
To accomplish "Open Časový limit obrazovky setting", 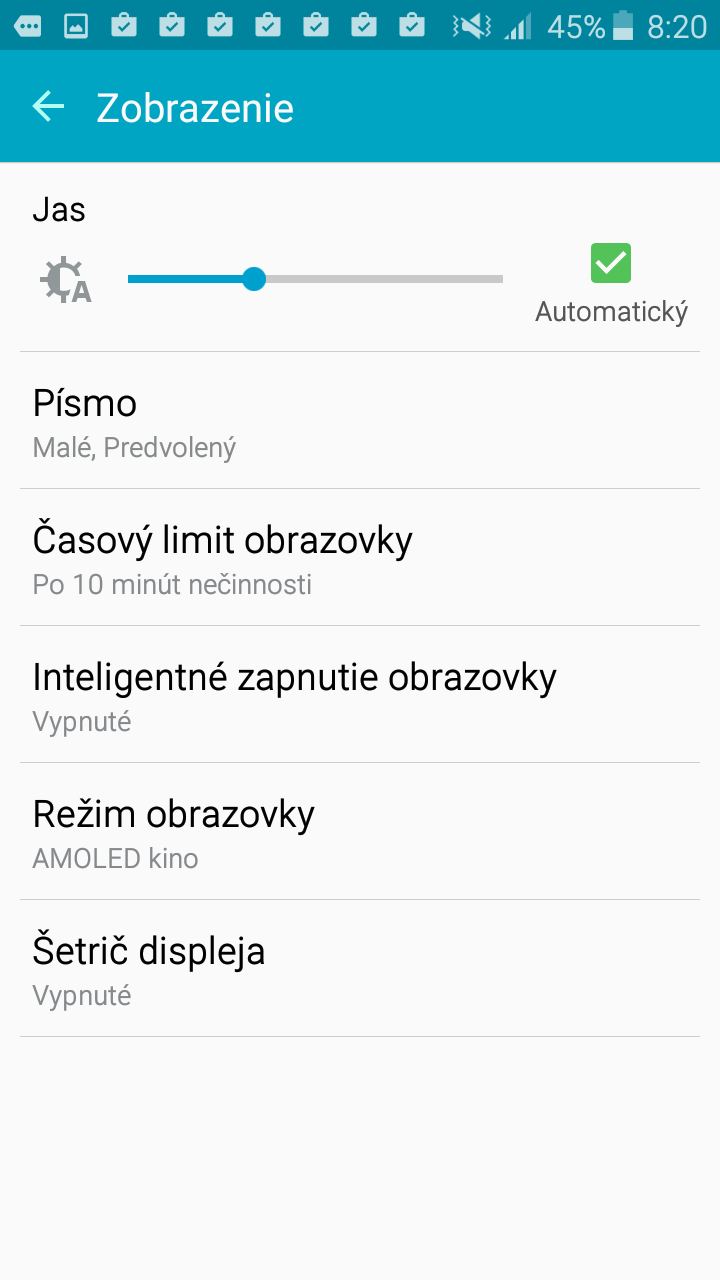I will click(360, 558).
